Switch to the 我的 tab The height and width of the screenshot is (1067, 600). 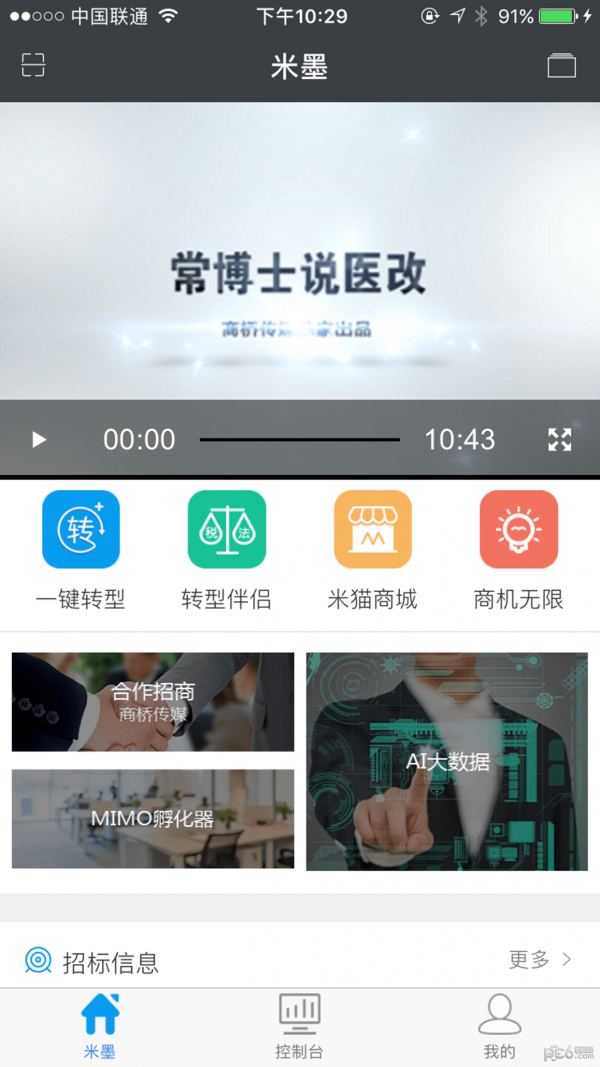tap(499, 1026)
